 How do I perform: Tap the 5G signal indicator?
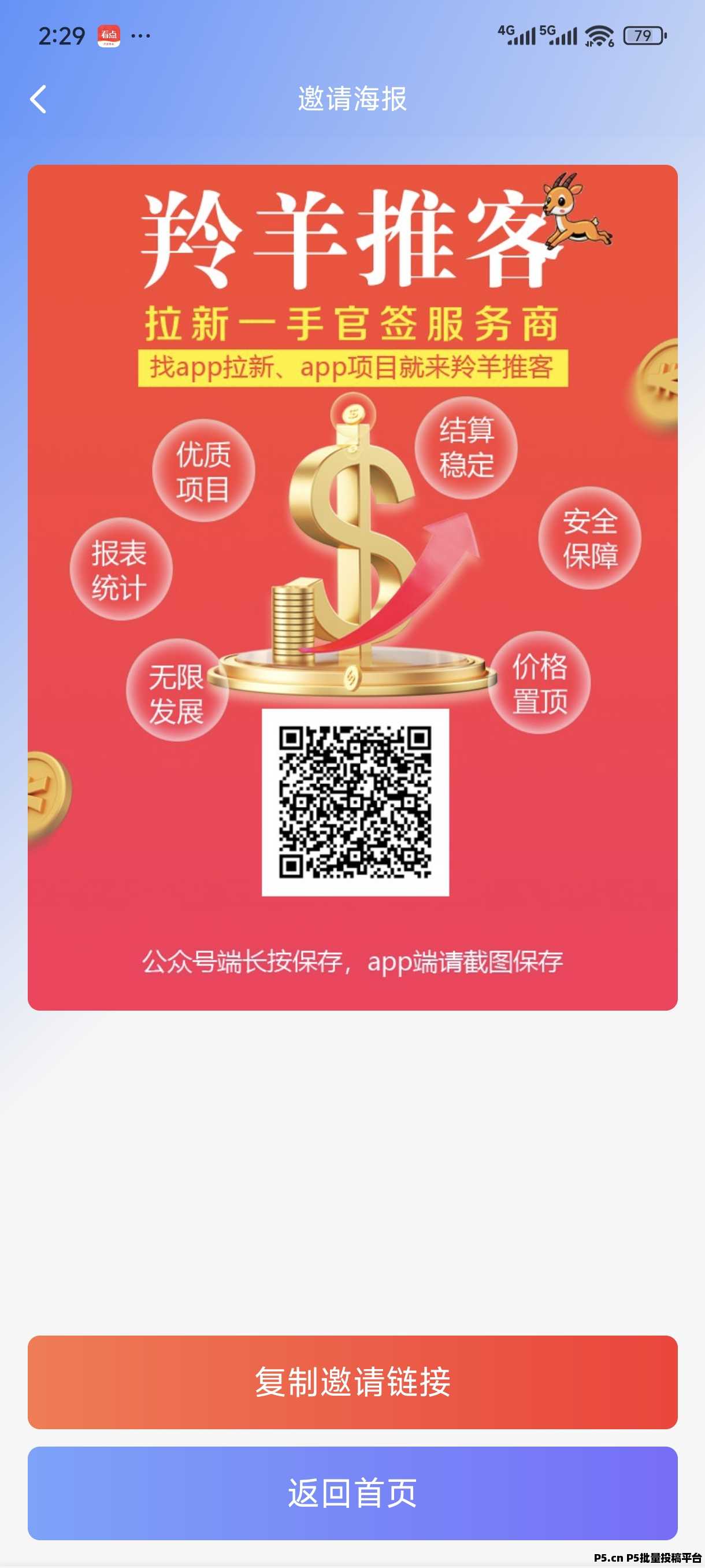click(559, 35)
